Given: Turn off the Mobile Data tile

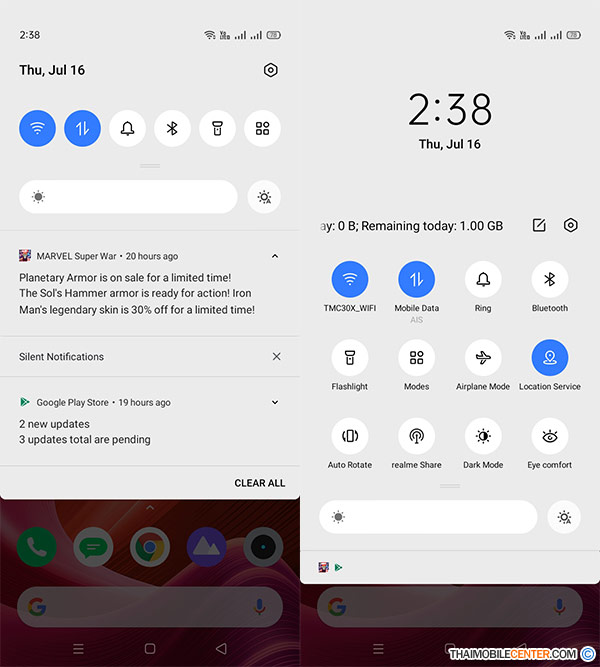Looking at the screenshot, I should (x=416, y=279).
